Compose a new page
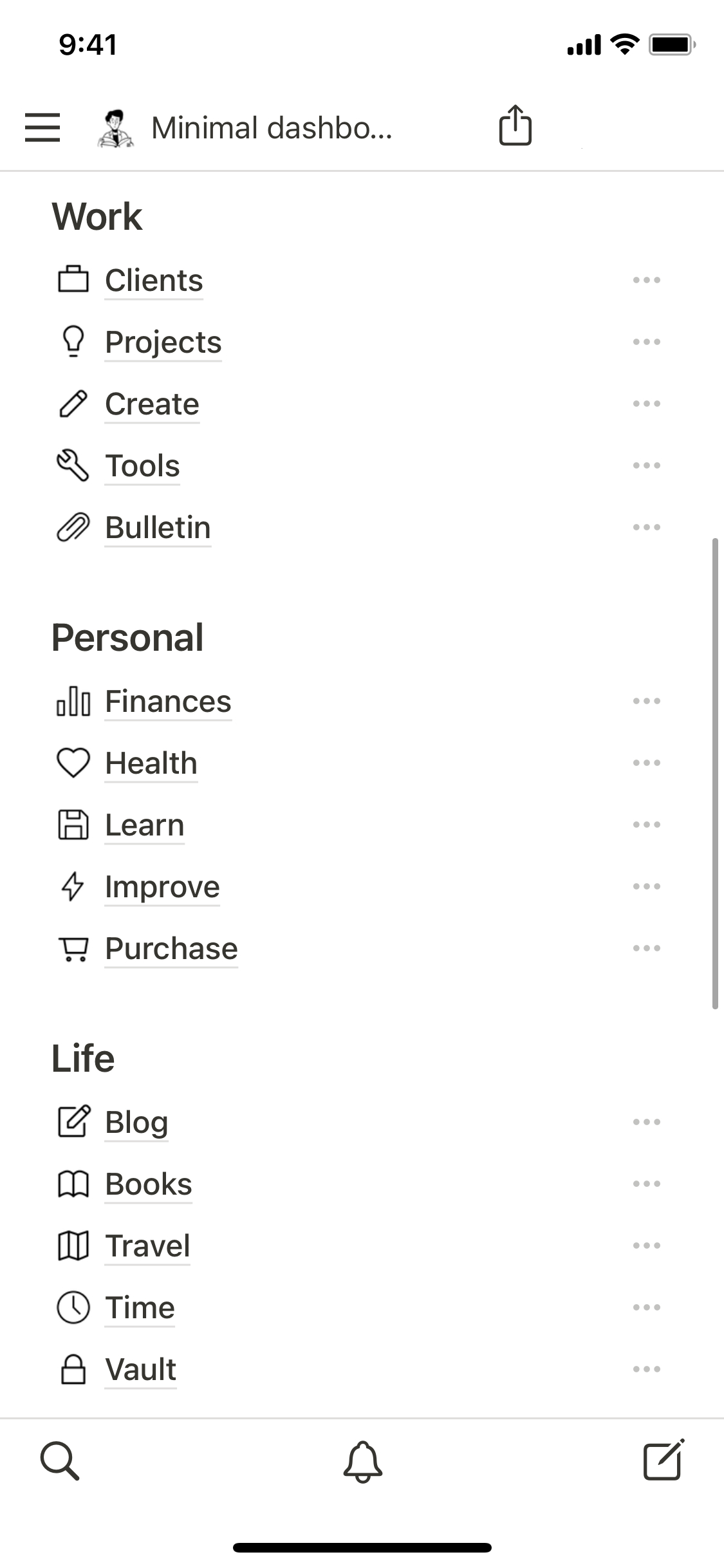Image resolution: width=724 pixels, height=1568 pixels. click(x=664, y=1460)
